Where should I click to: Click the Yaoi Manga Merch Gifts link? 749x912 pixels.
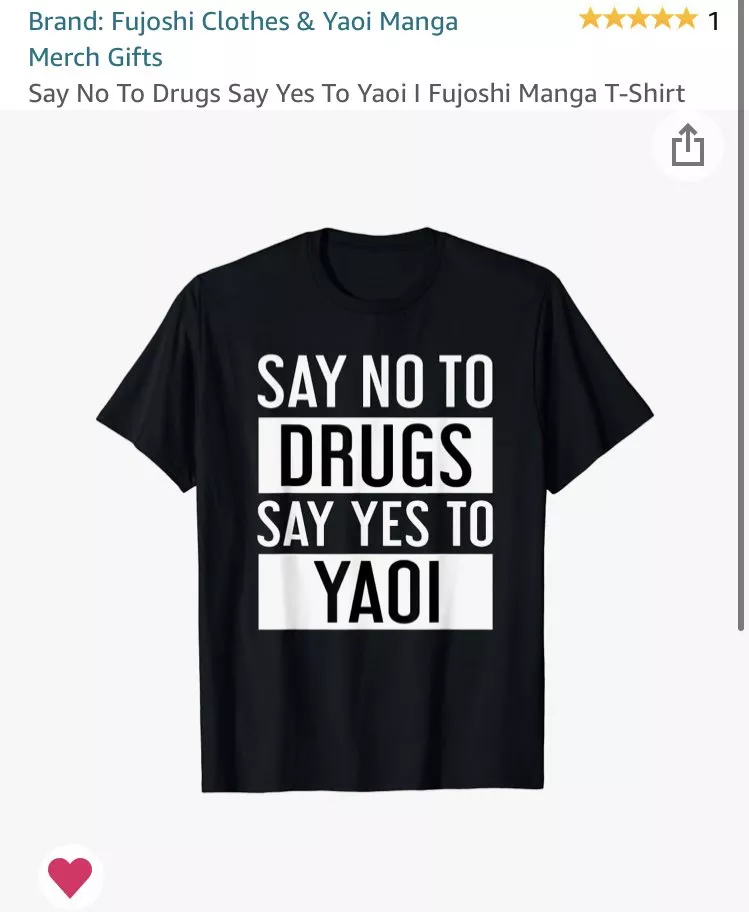click(96, 57)
